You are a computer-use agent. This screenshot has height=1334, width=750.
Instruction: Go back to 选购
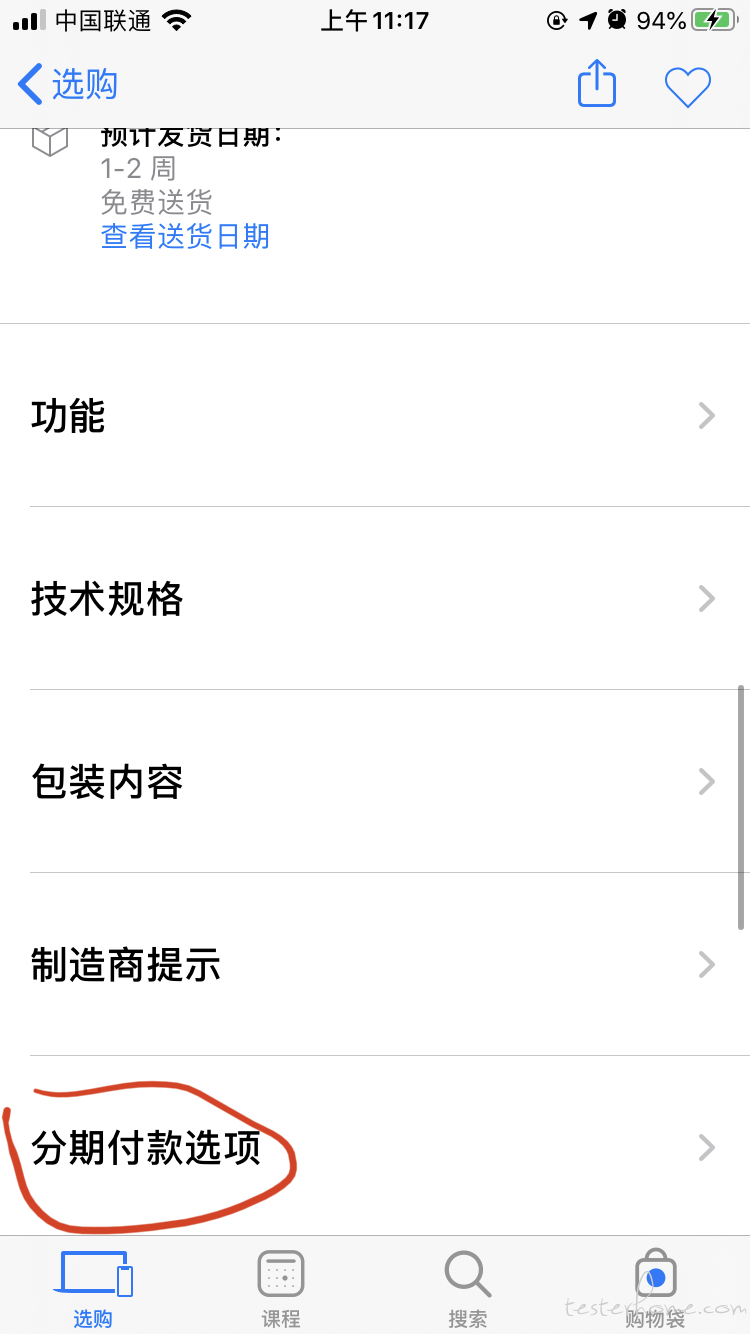pyautogui.click(x=68, y=85)
